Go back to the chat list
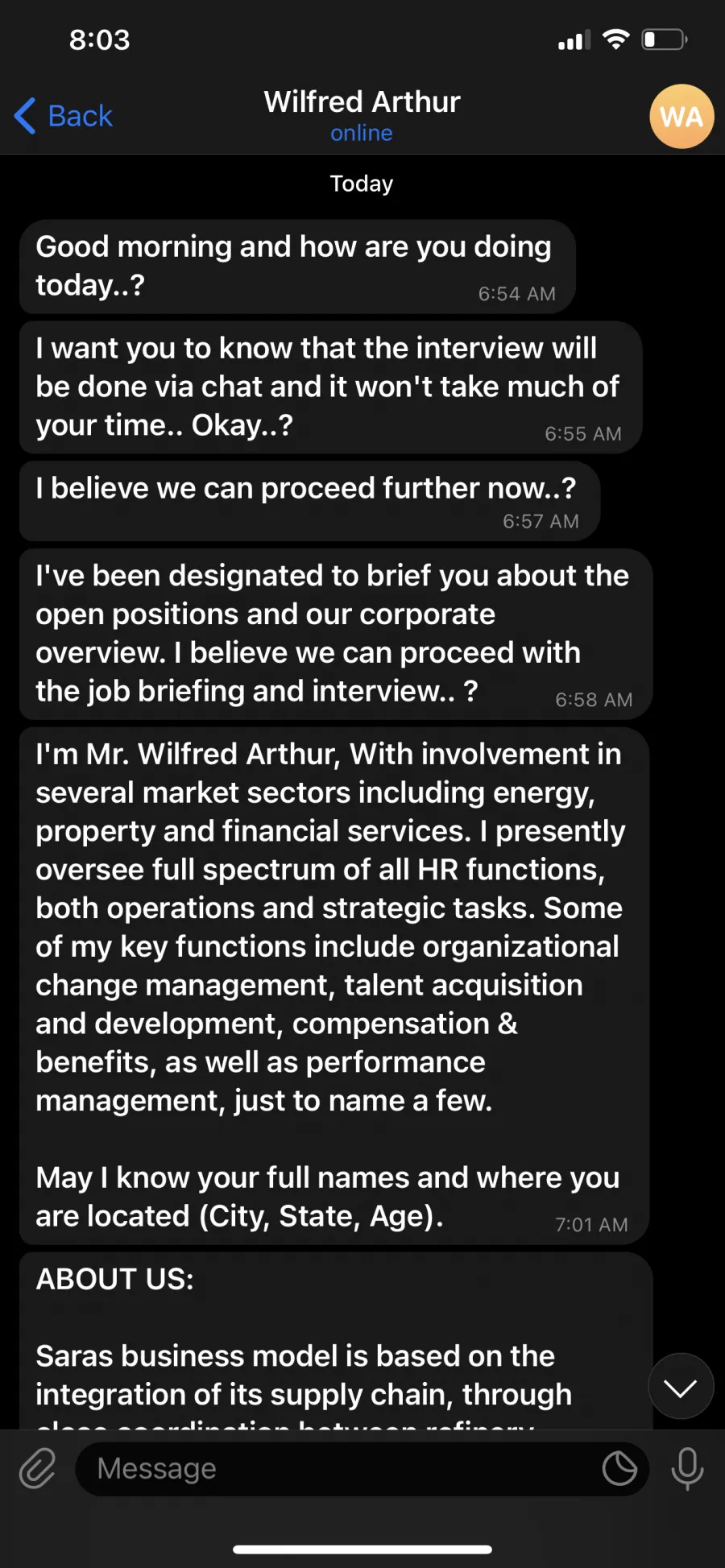 pyautogui.click(x=64, y=116)
